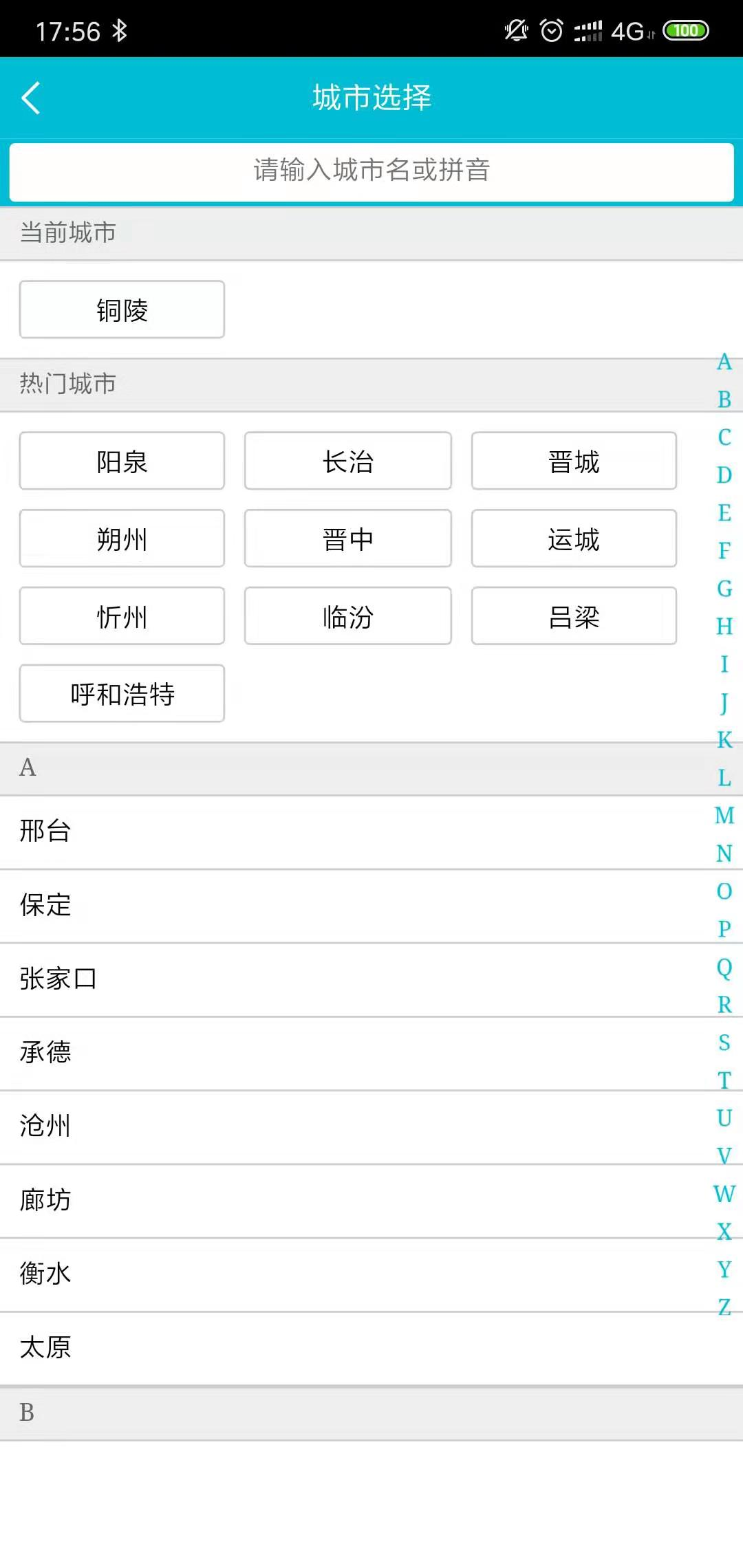This screenshot has width=743, height=1568.
Task: Pick 长治 from hot cities
Action: coord(347,461)
